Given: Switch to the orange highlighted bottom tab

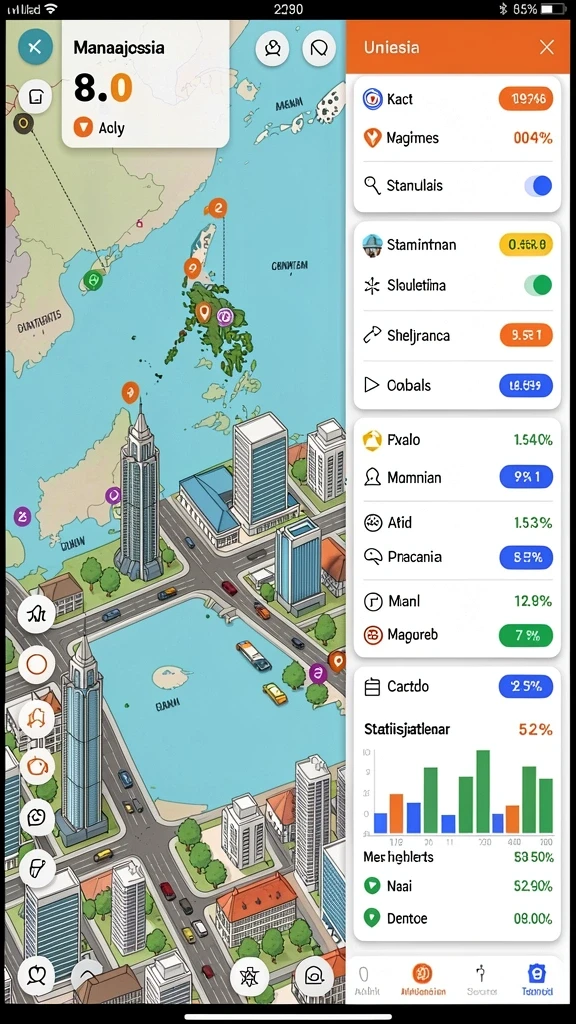Looking at the screenshot, I should [x=422, y=980].
